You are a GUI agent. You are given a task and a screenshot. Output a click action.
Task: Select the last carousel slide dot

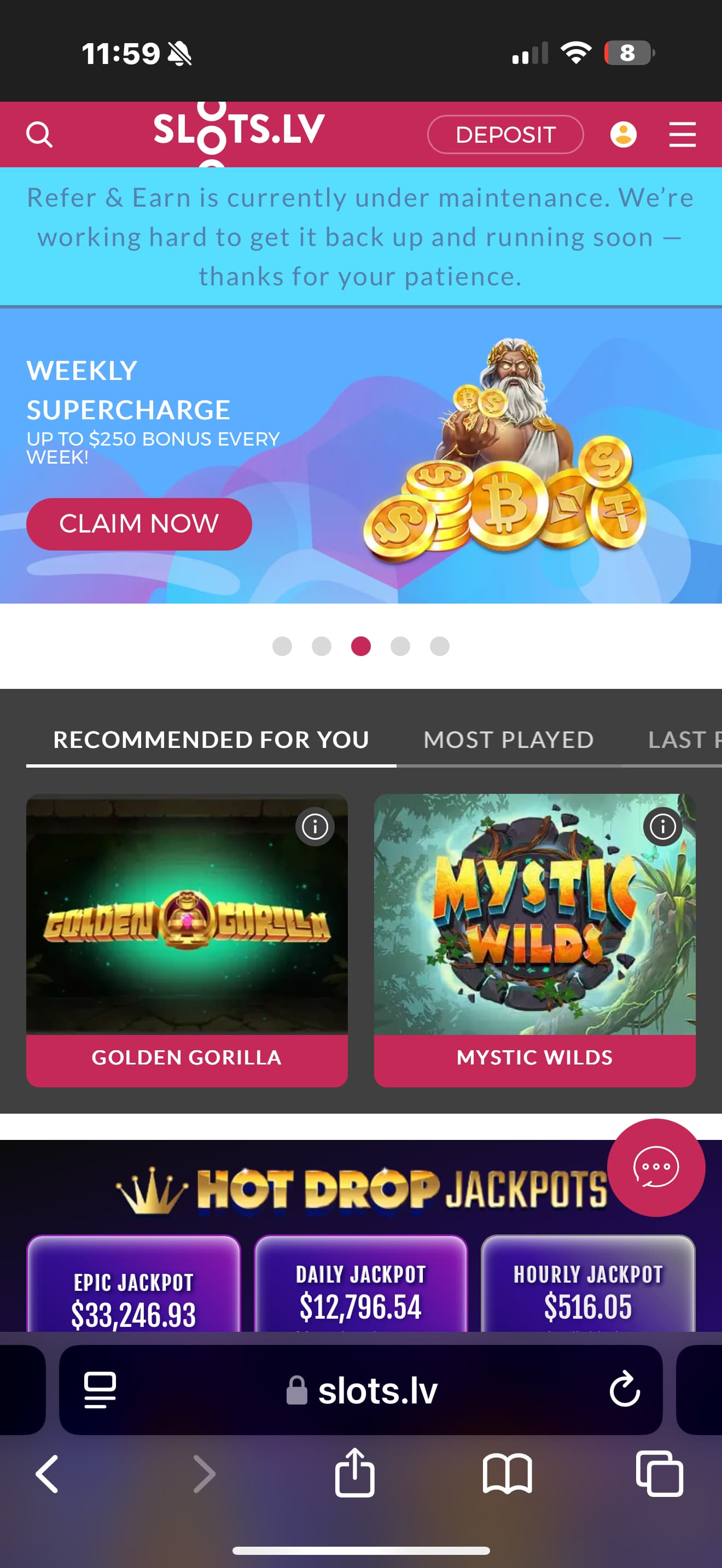pos(440,646)
